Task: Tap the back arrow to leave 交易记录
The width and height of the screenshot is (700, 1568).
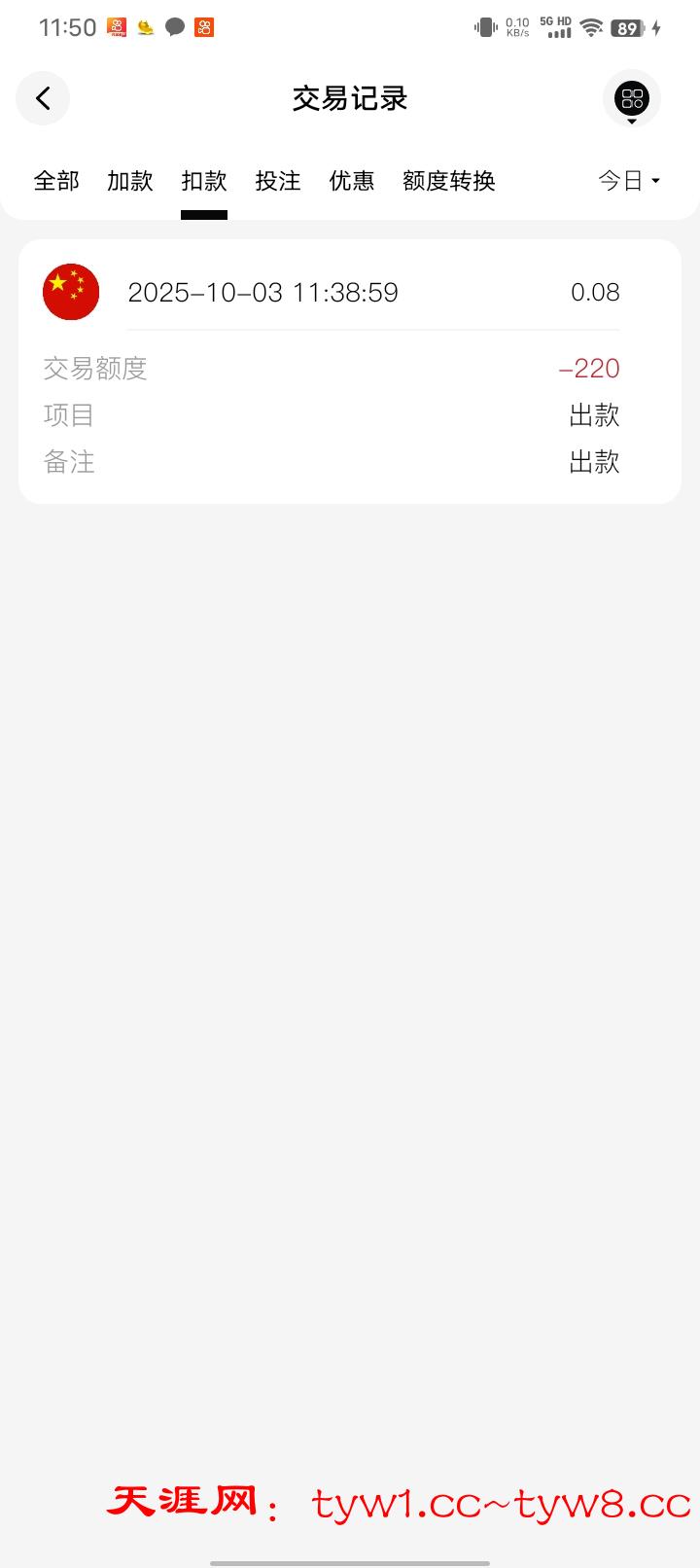Action: [43, 98]
